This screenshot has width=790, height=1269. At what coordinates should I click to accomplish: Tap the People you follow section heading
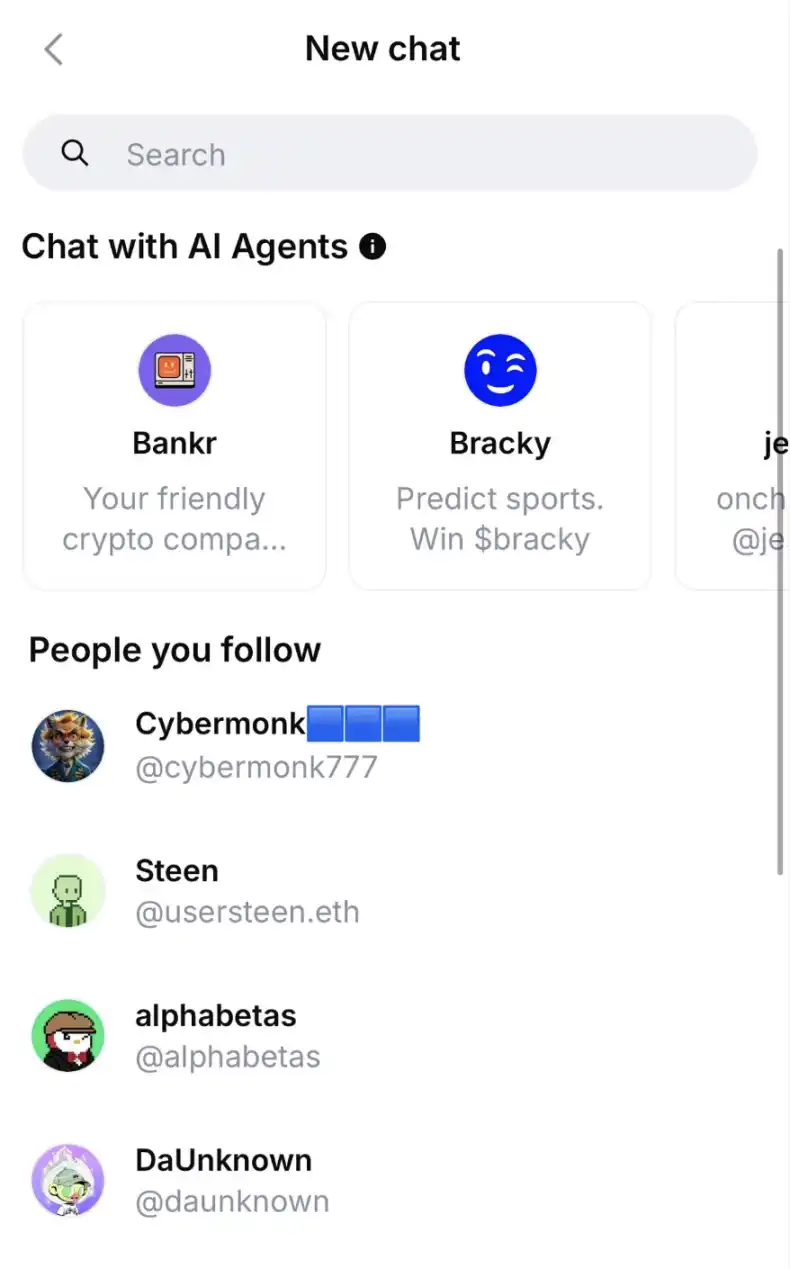(174, 649)
